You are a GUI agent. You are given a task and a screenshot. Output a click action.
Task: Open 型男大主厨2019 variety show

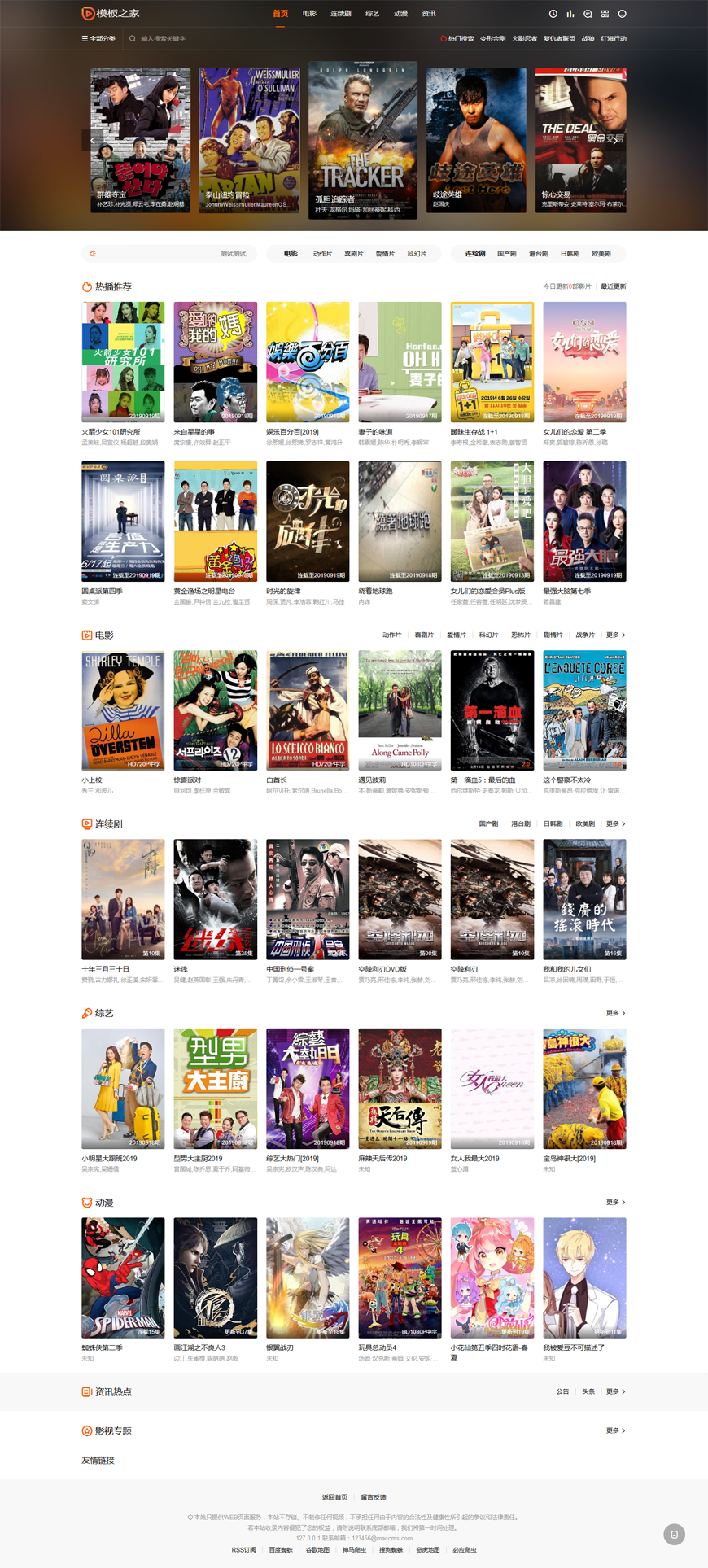[215, 1089]
